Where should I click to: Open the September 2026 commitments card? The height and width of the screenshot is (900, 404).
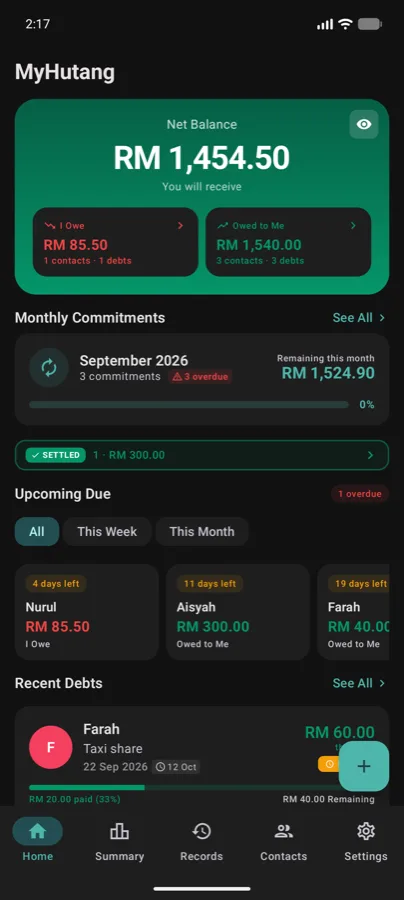click(202, 379)
